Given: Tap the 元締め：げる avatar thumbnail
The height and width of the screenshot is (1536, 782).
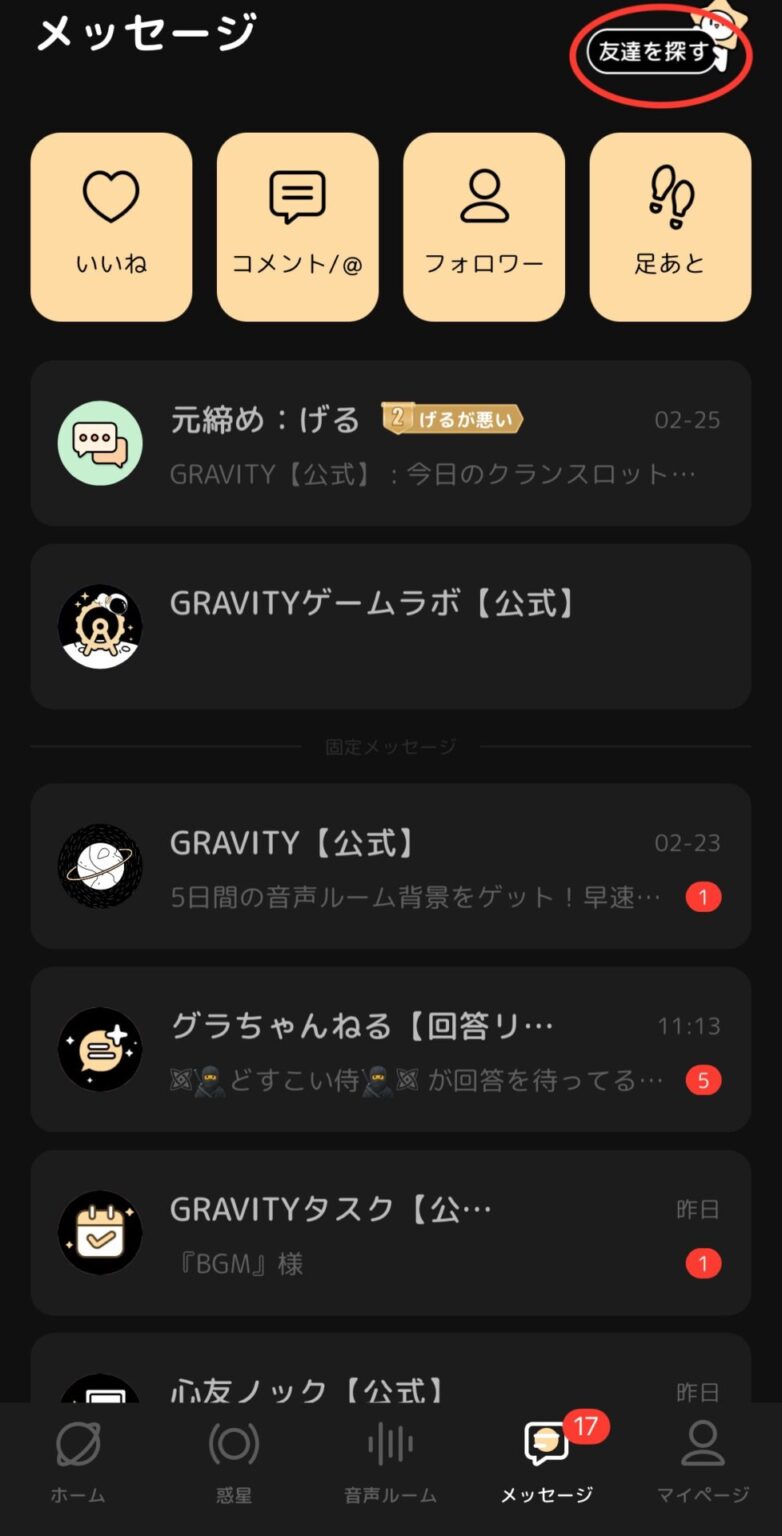Looking at the screenshot, I should click(x=100, y=443).
